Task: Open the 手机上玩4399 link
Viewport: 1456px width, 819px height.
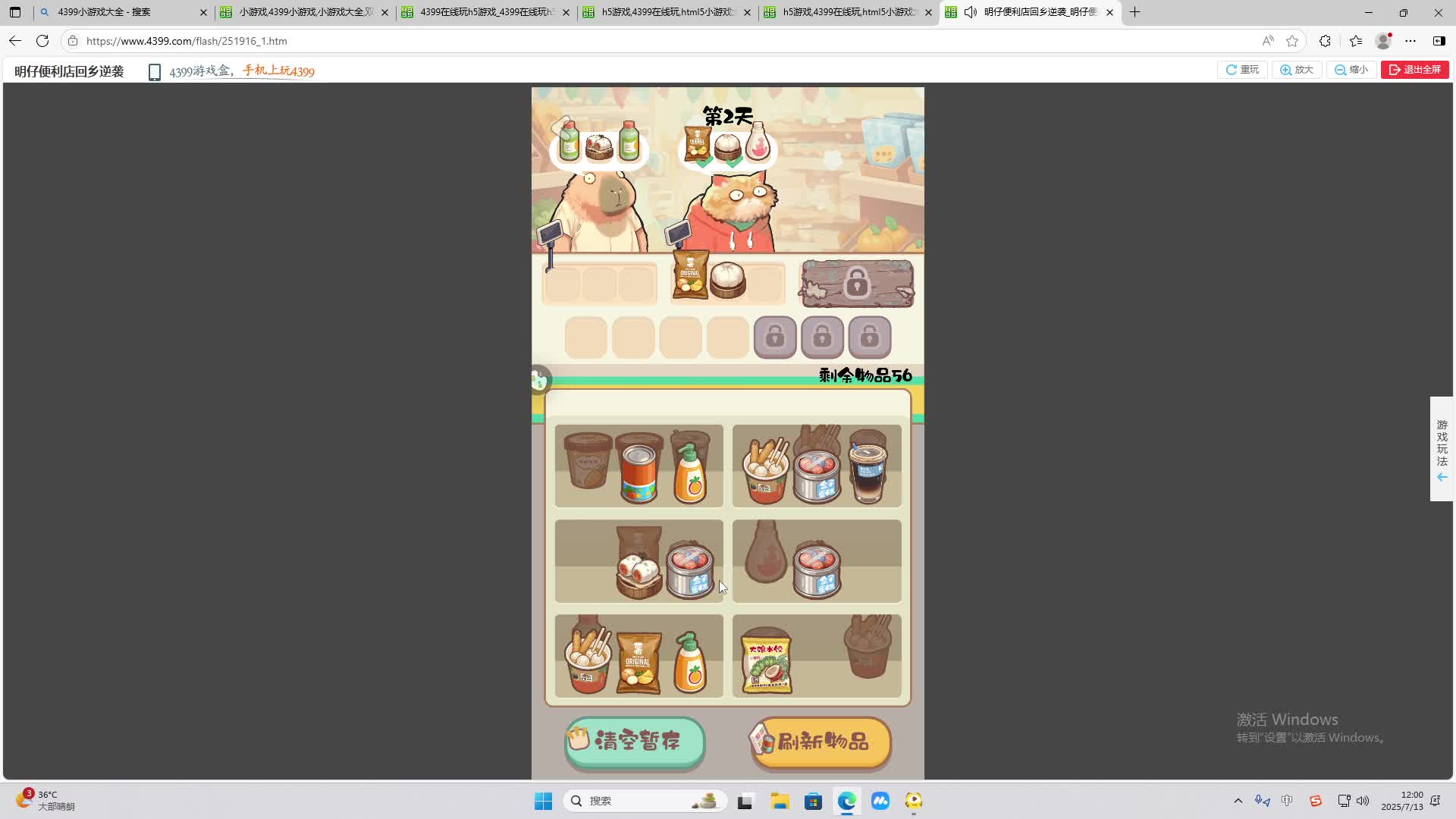Action: click(x=278, y=71)
